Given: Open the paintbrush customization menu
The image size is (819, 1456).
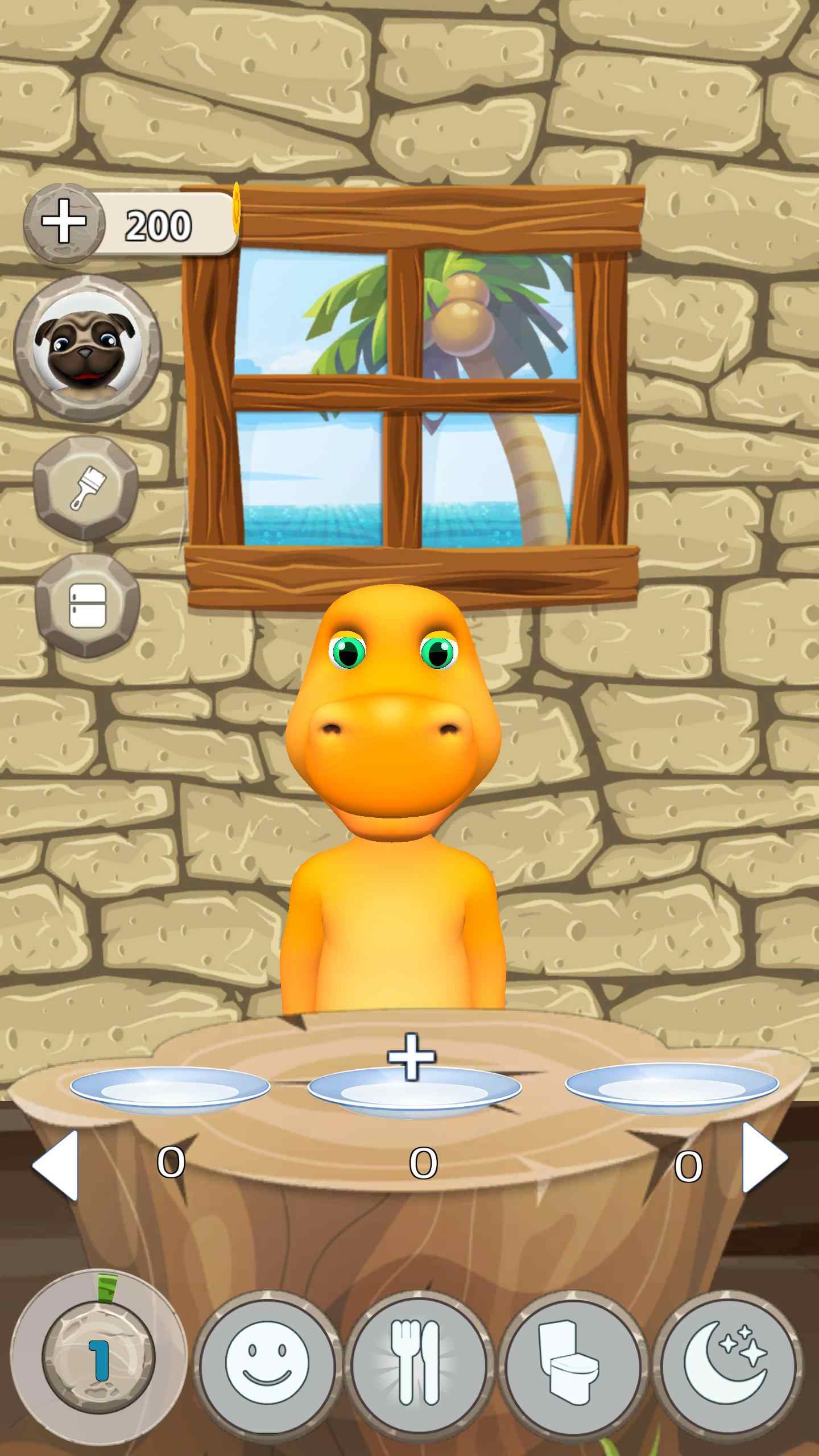Looking at the screenshot, I should coord(86,488).
